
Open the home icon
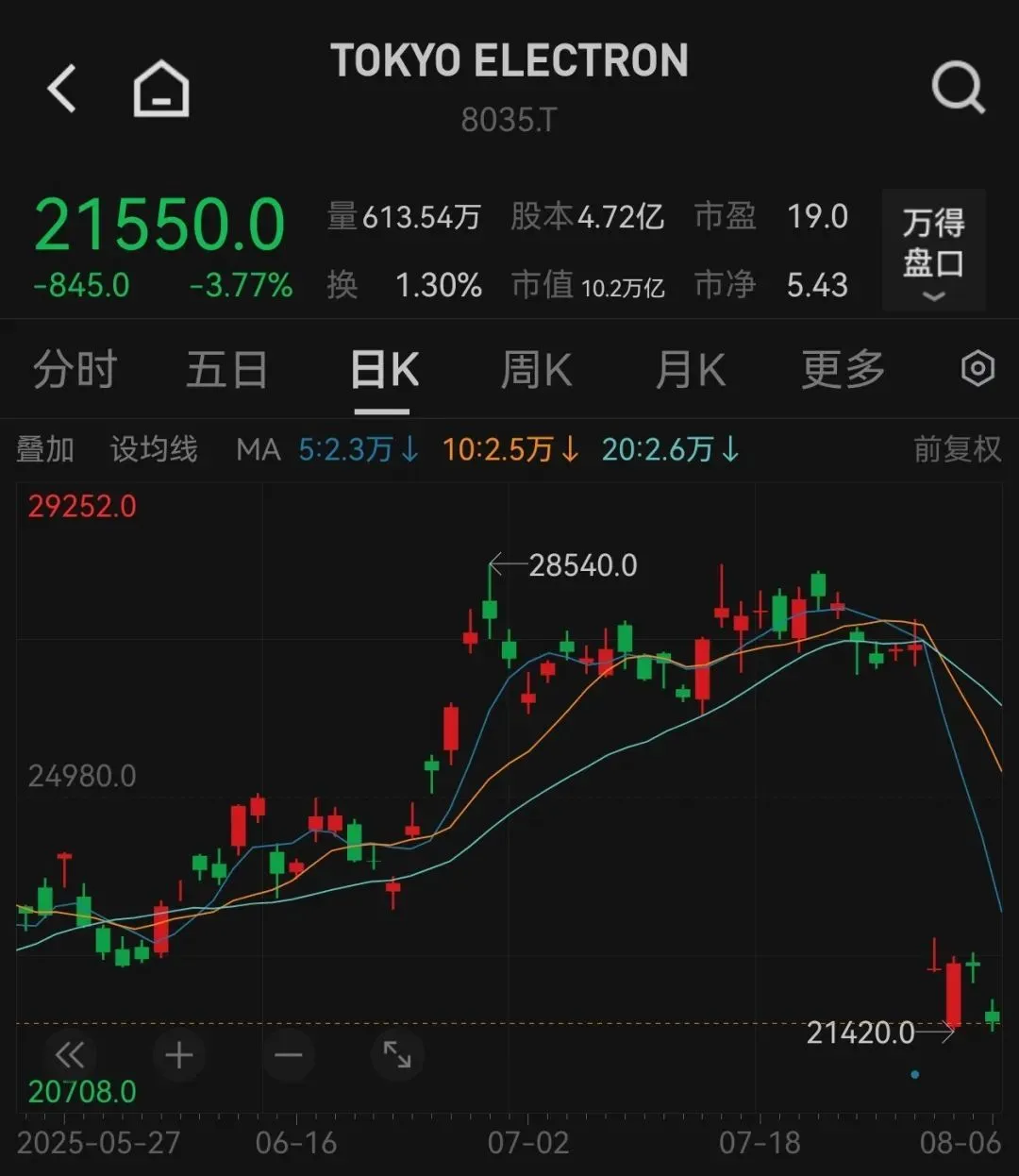point(161,90)
